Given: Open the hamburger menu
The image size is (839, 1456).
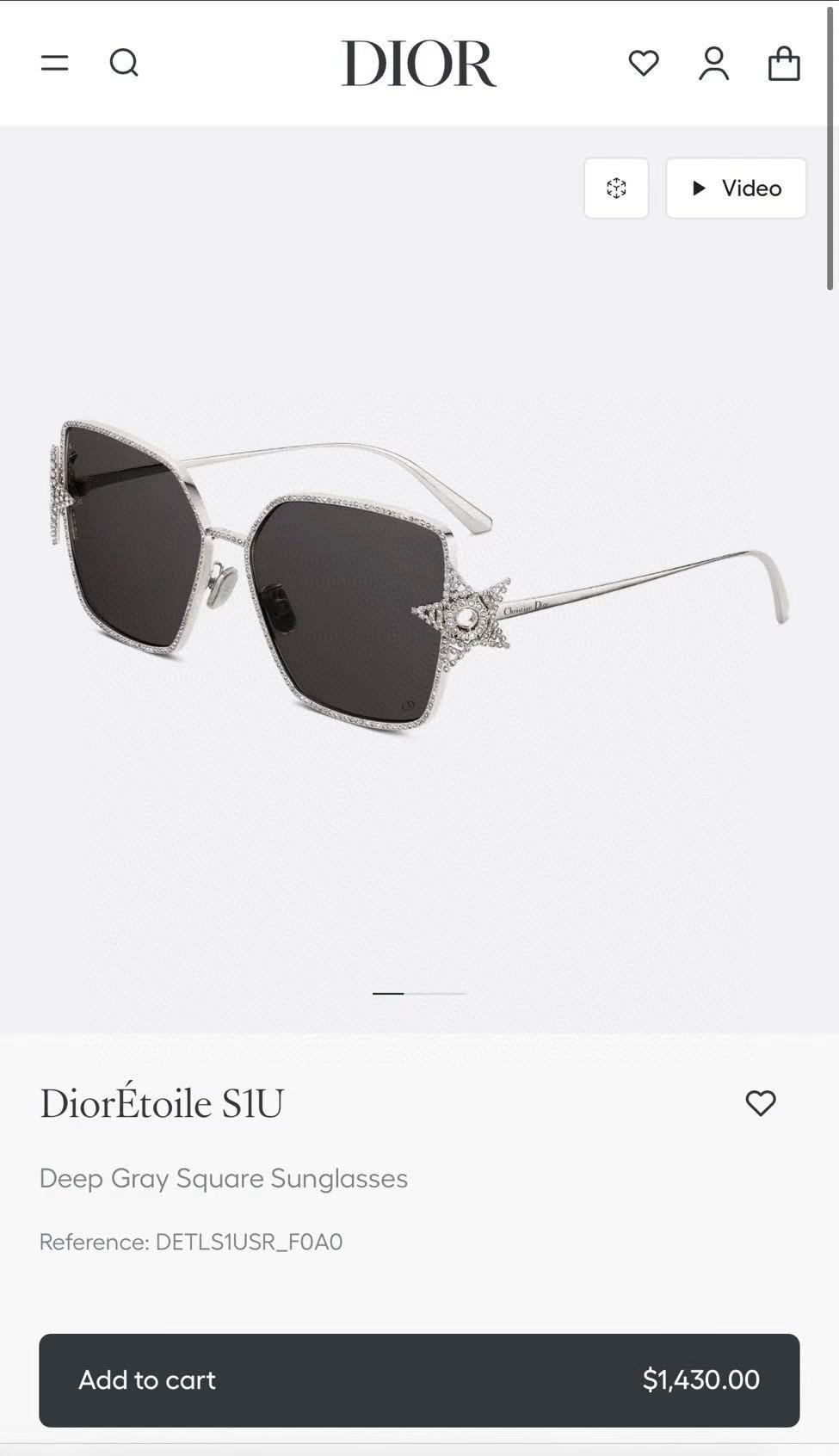Looking at the screenshot, I should tap(54, 63).
